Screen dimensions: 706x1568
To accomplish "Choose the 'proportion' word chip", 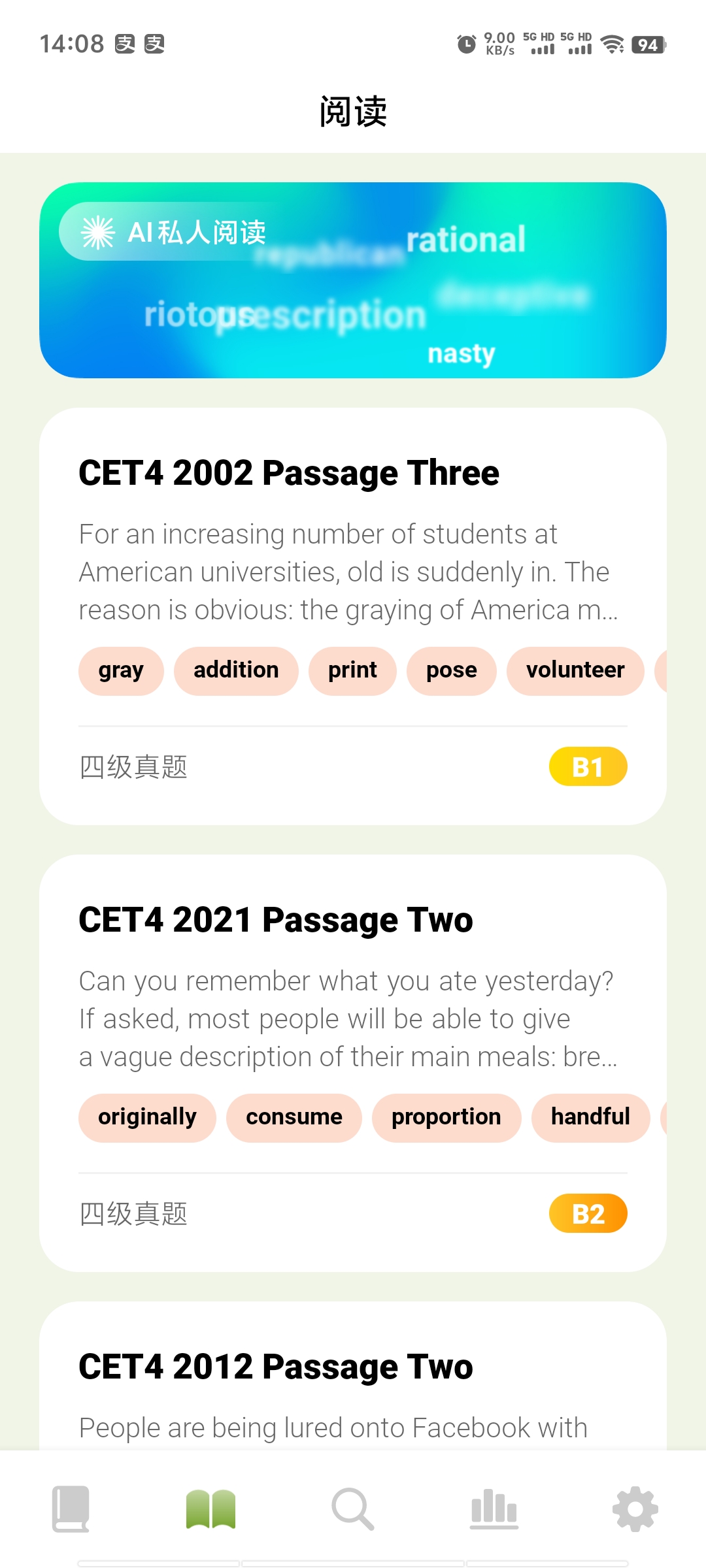I will coord(446,1118).
